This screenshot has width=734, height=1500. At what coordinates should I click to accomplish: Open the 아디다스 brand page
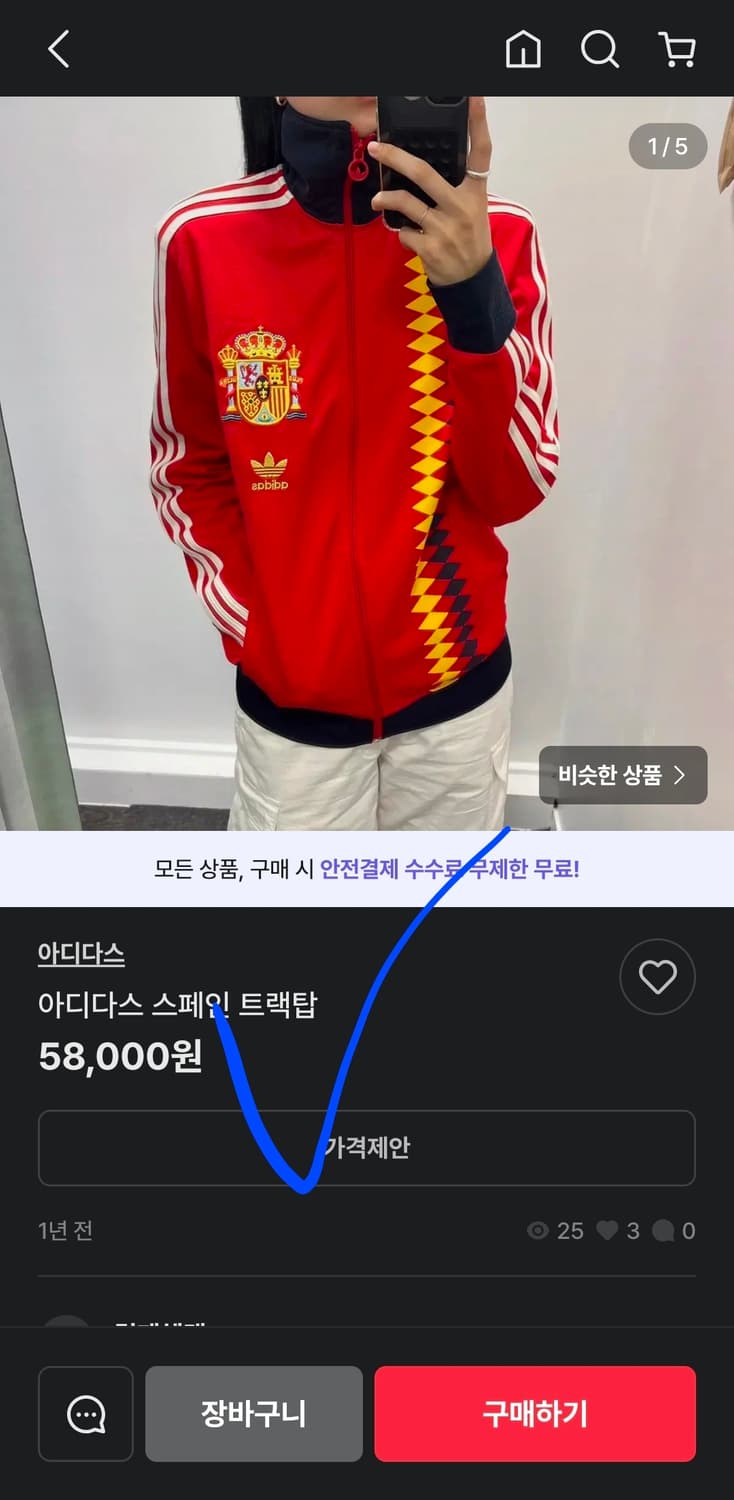(x=80, y=955)
